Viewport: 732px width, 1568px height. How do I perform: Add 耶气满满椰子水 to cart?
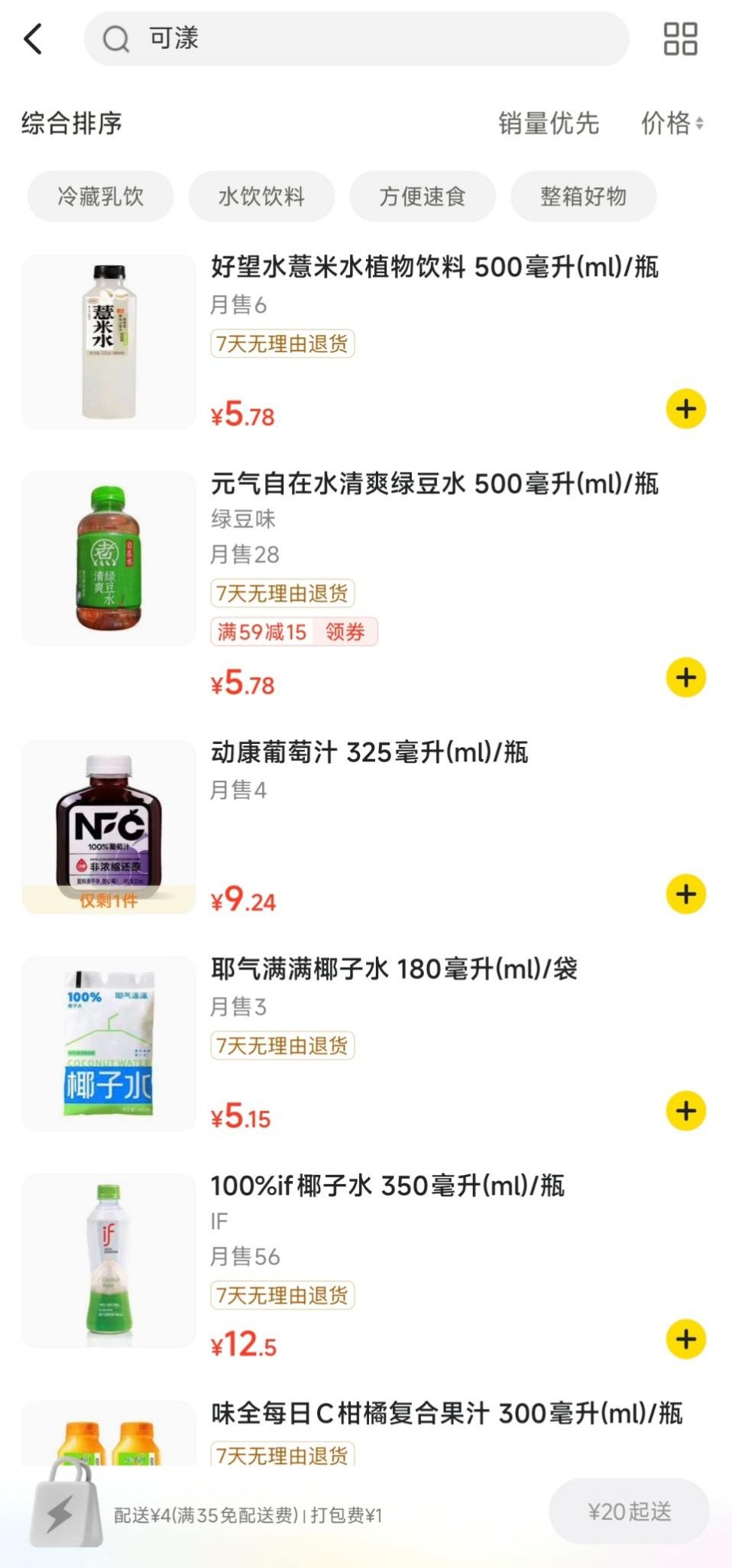point(685,1111)
